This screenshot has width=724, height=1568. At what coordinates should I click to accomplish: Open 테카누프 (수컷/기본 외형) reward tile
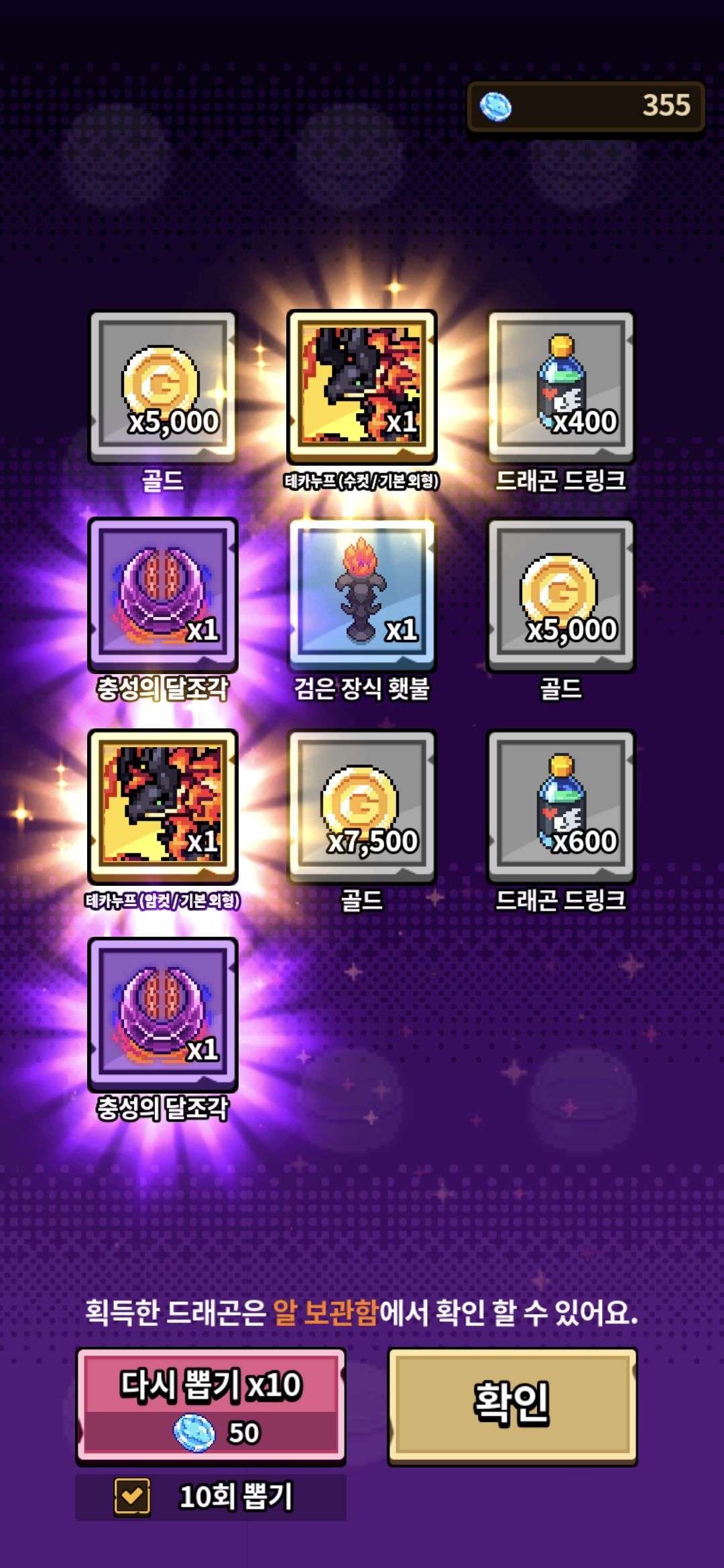(x=362, y=387)
